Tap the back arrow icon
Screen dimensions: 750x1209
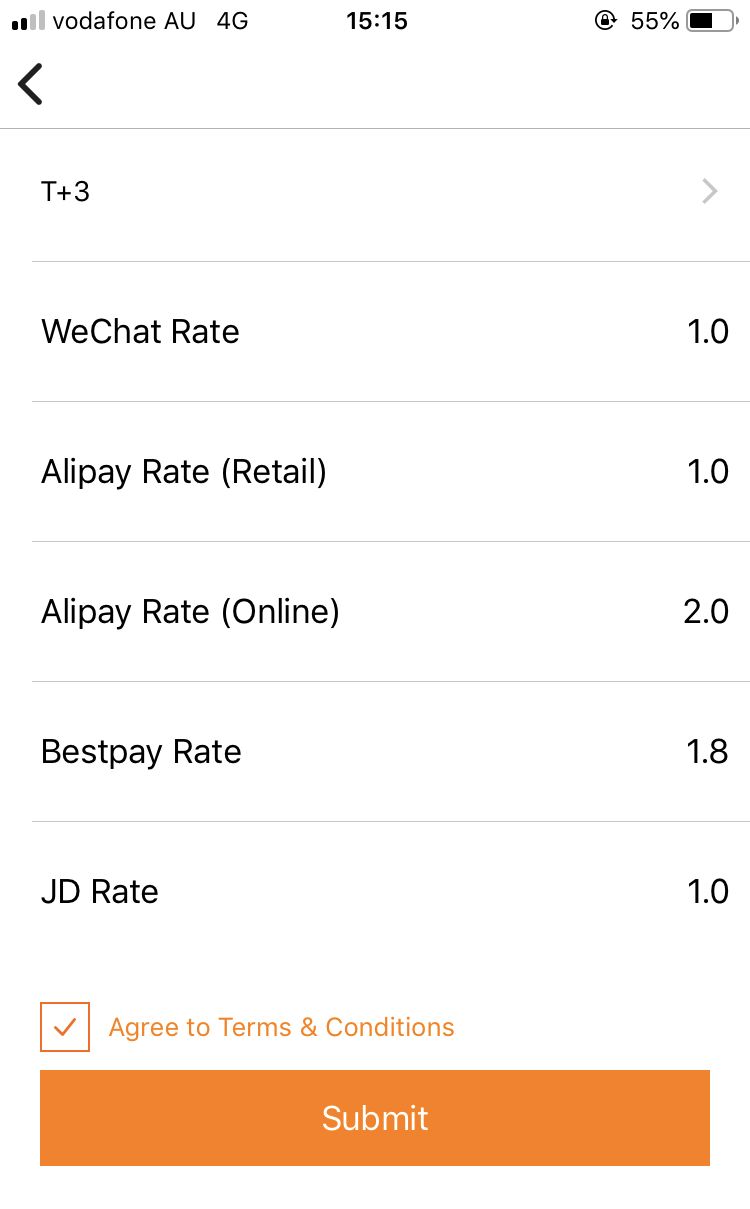pos(30,84)
